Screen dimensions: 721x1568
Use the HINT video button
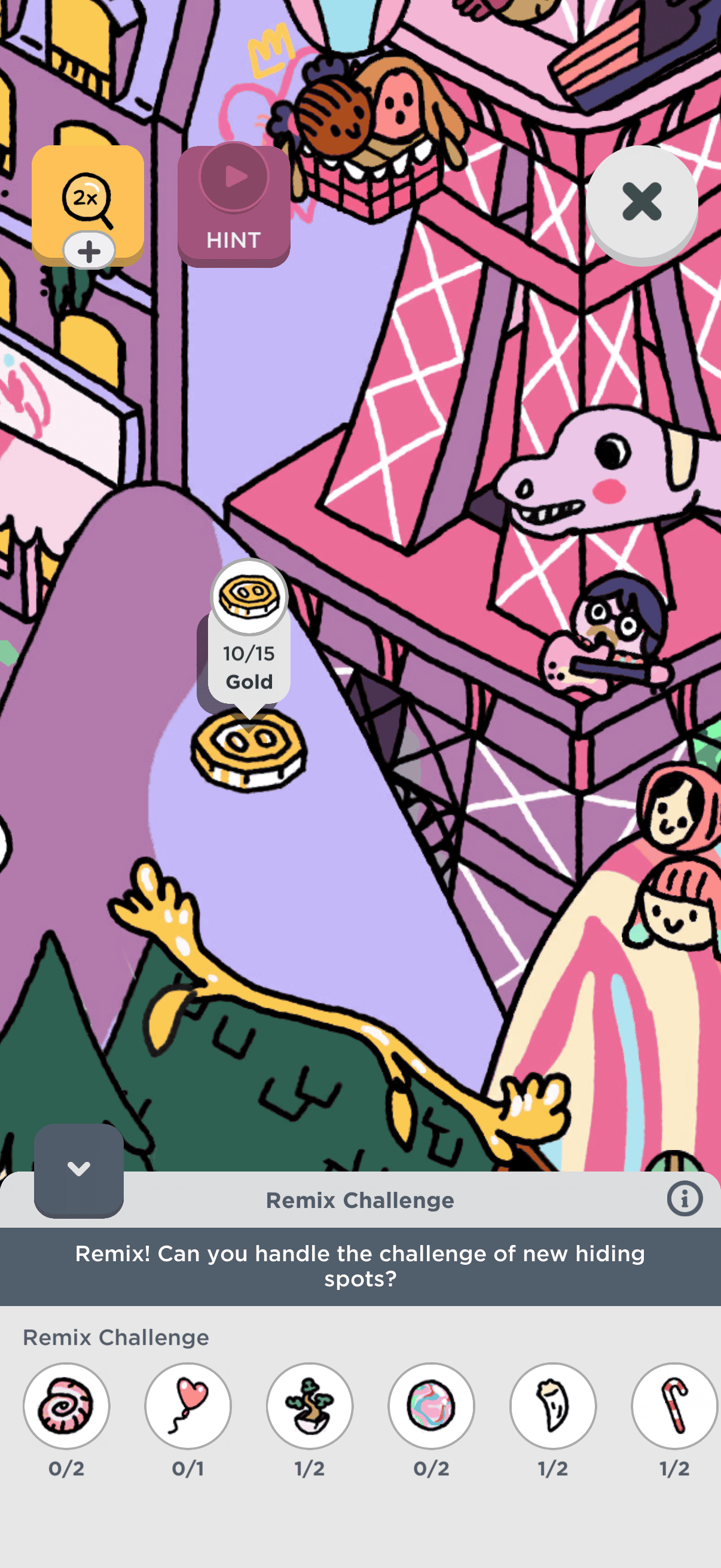(234, 205)
